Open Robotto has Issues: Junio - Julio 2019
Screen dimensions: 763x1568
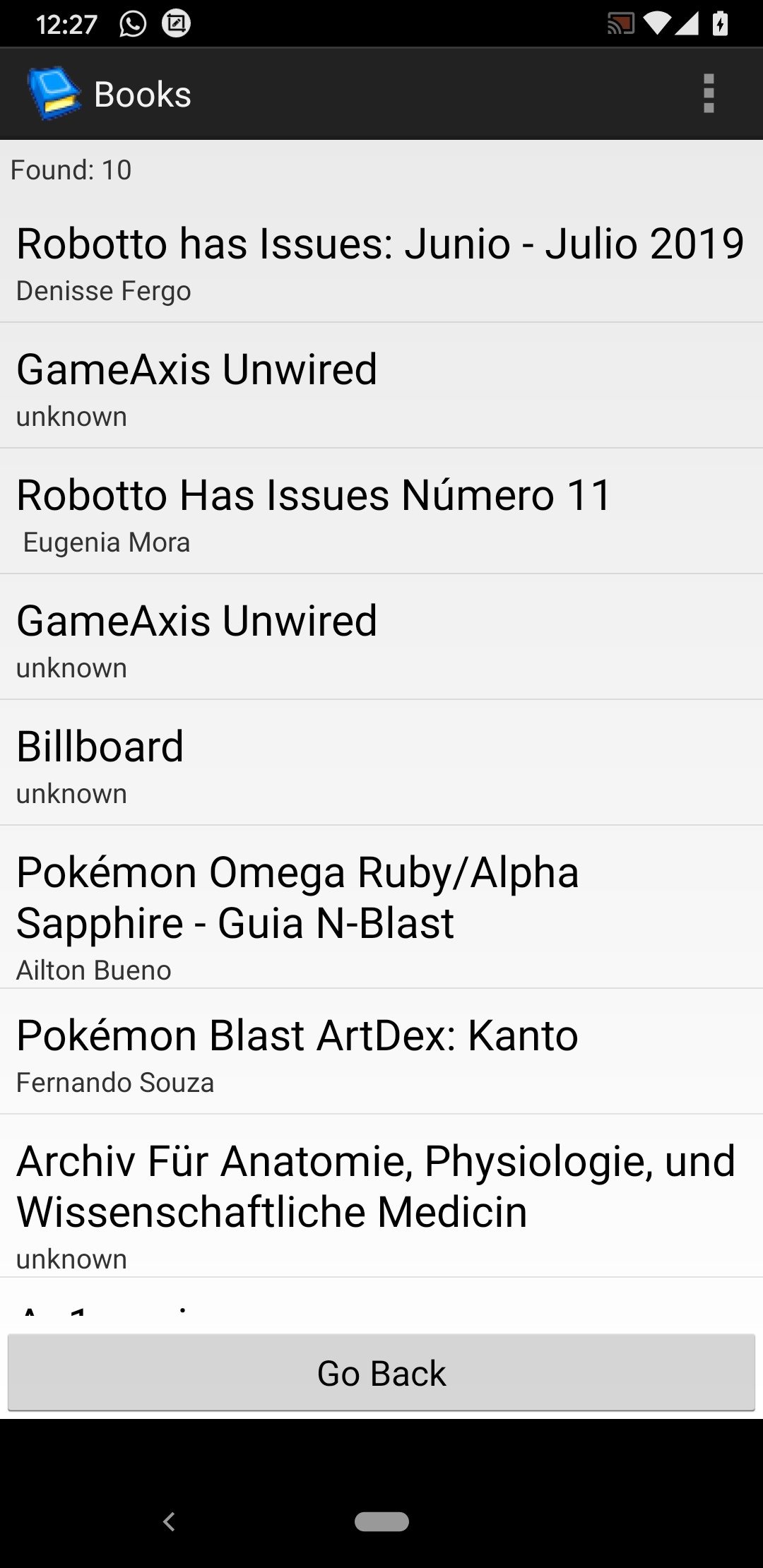(x=381, y=260)
